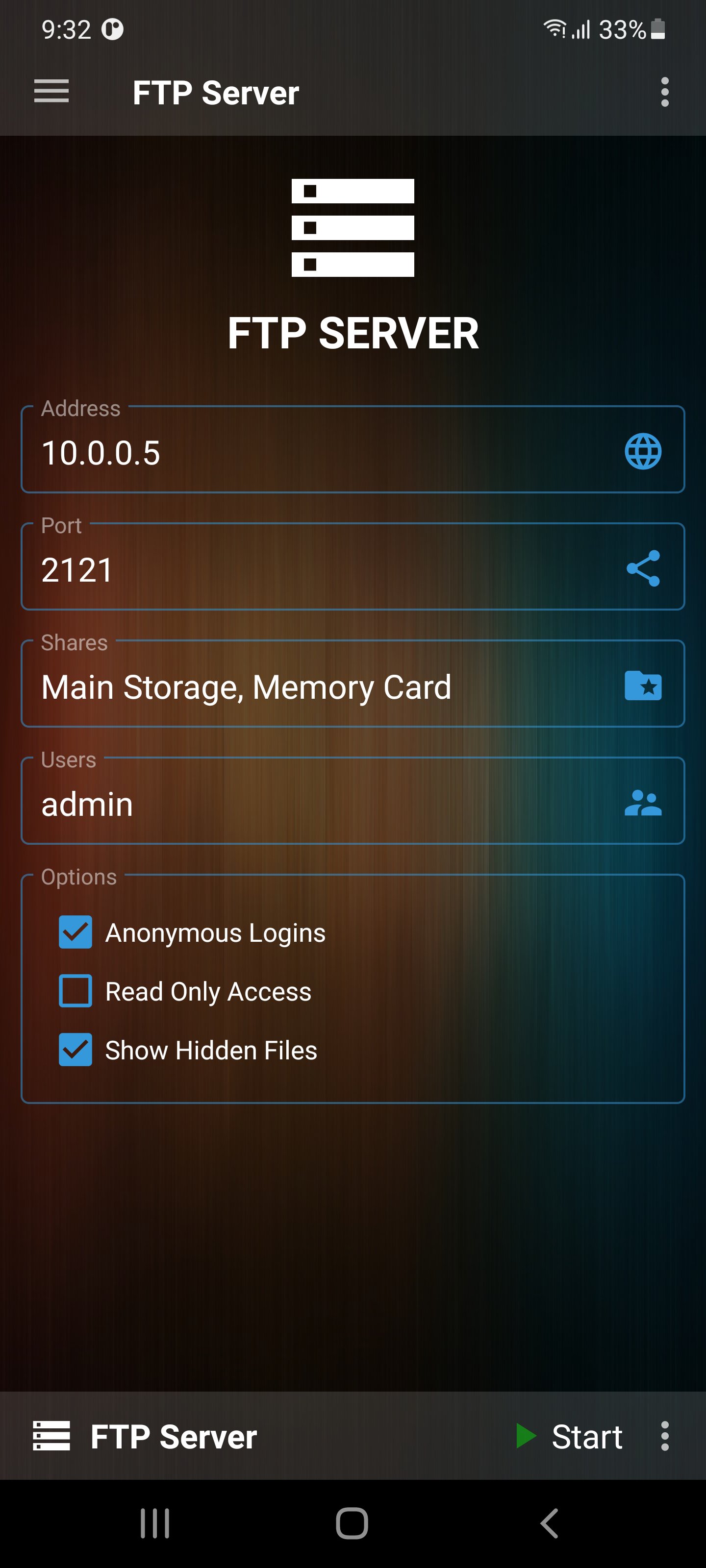This screenshot has width=706, height=1568.
Task: Go back with system back button
Action: 550,1523
